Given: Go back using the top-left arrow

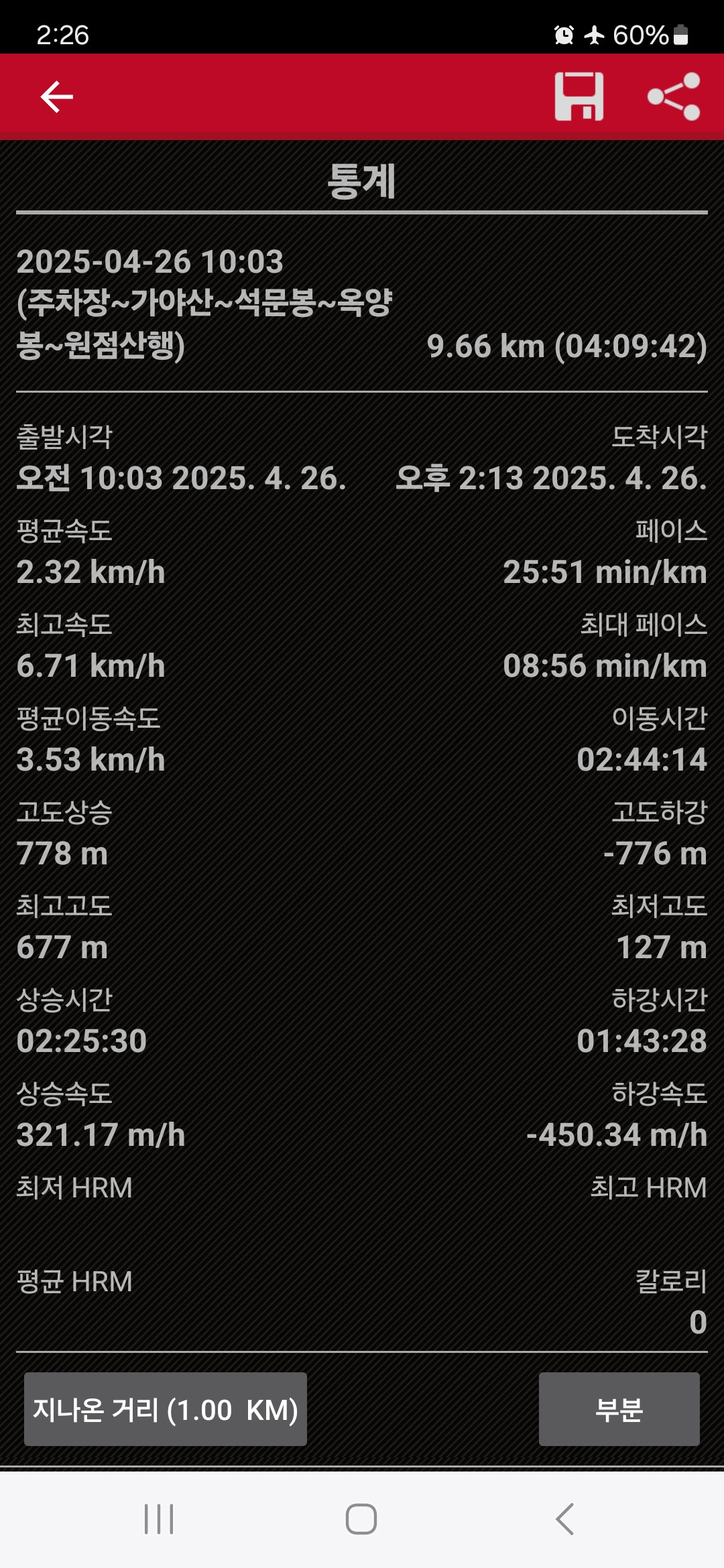Looking at the screenshot, I should coord(56,97).
